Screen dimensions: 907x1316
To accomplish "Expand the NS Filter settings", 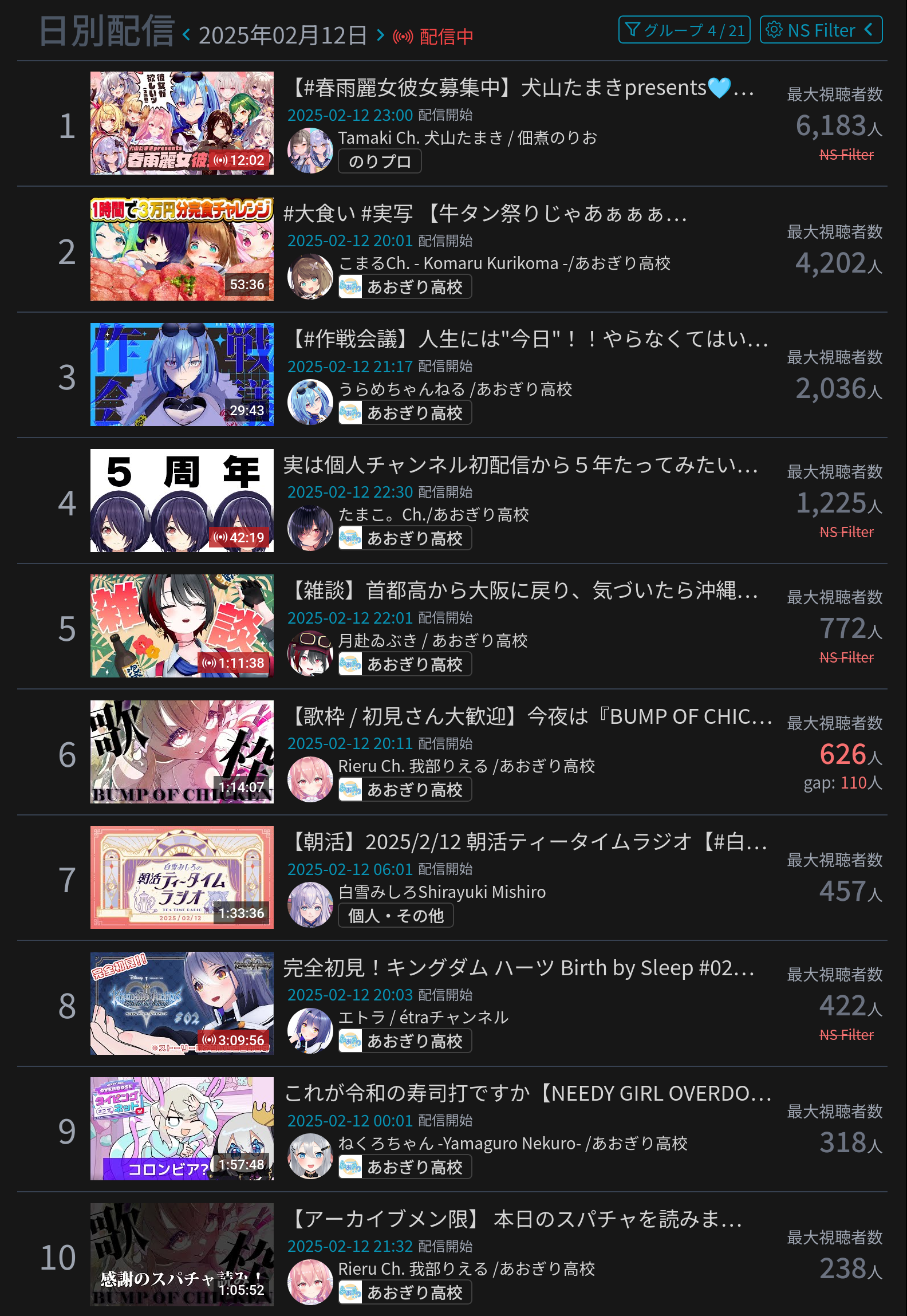I will 821,30.
